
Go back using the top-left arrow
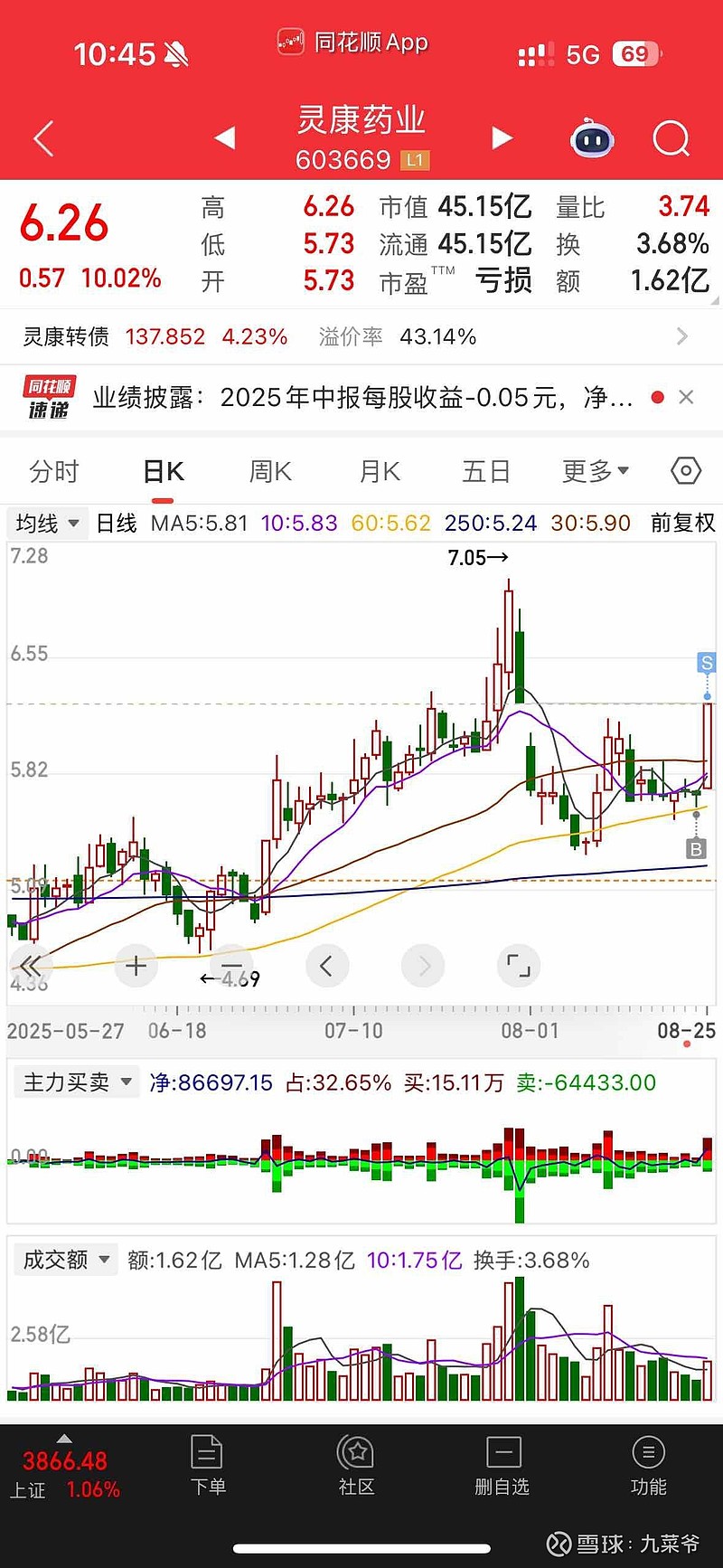click(43, 138)
